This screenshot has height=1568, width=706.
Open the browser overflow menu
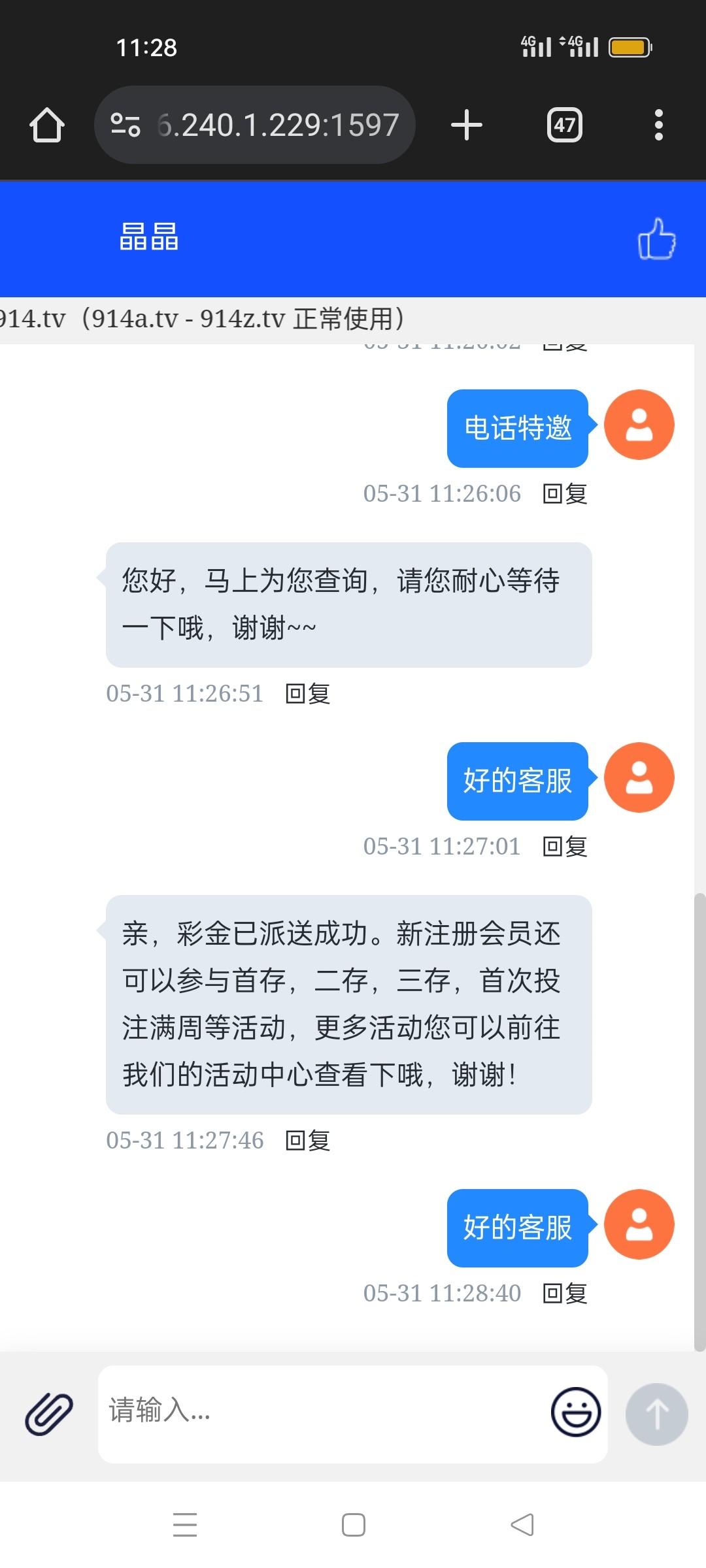pos(659,125)
